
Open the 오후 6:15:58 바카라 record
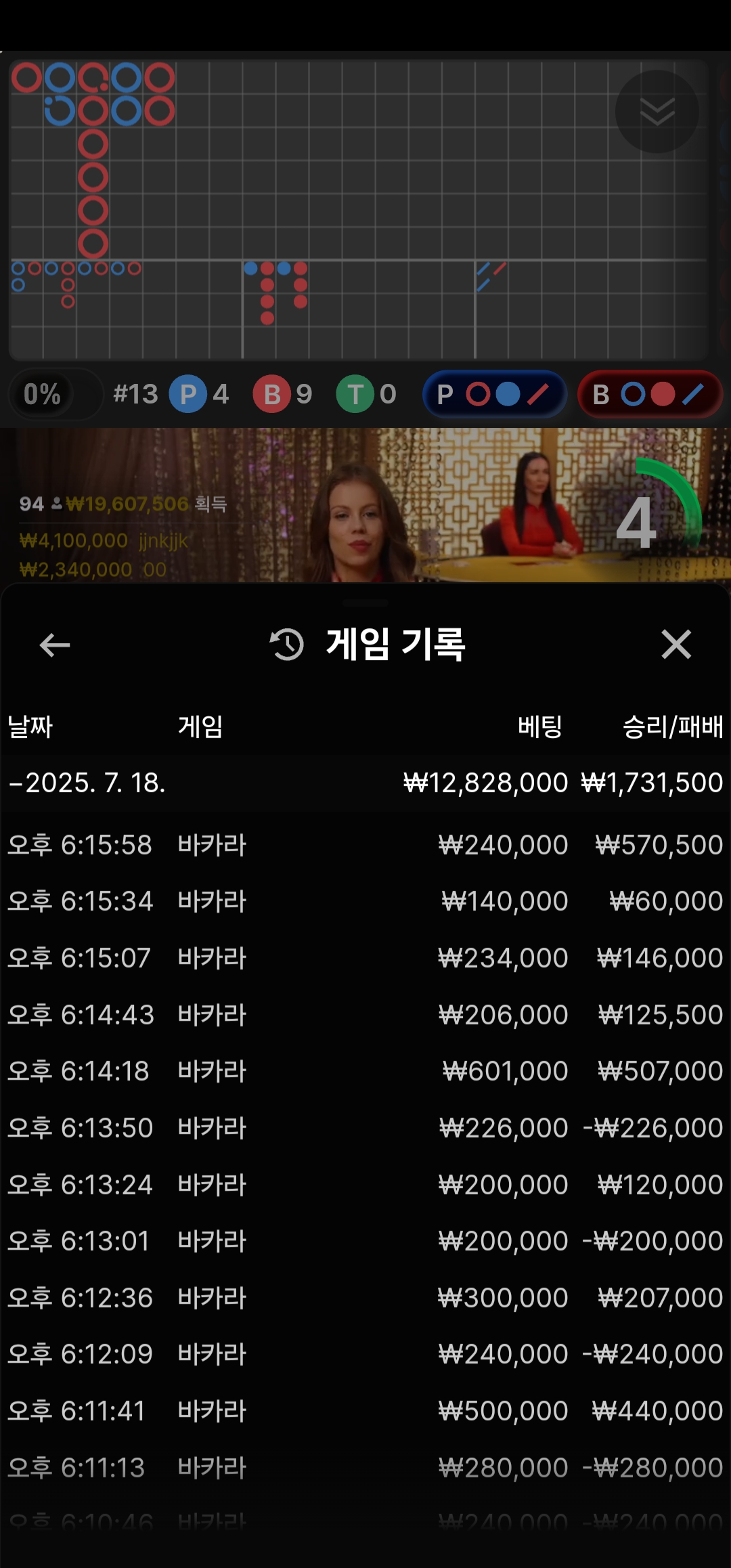(x=365, y=845)
